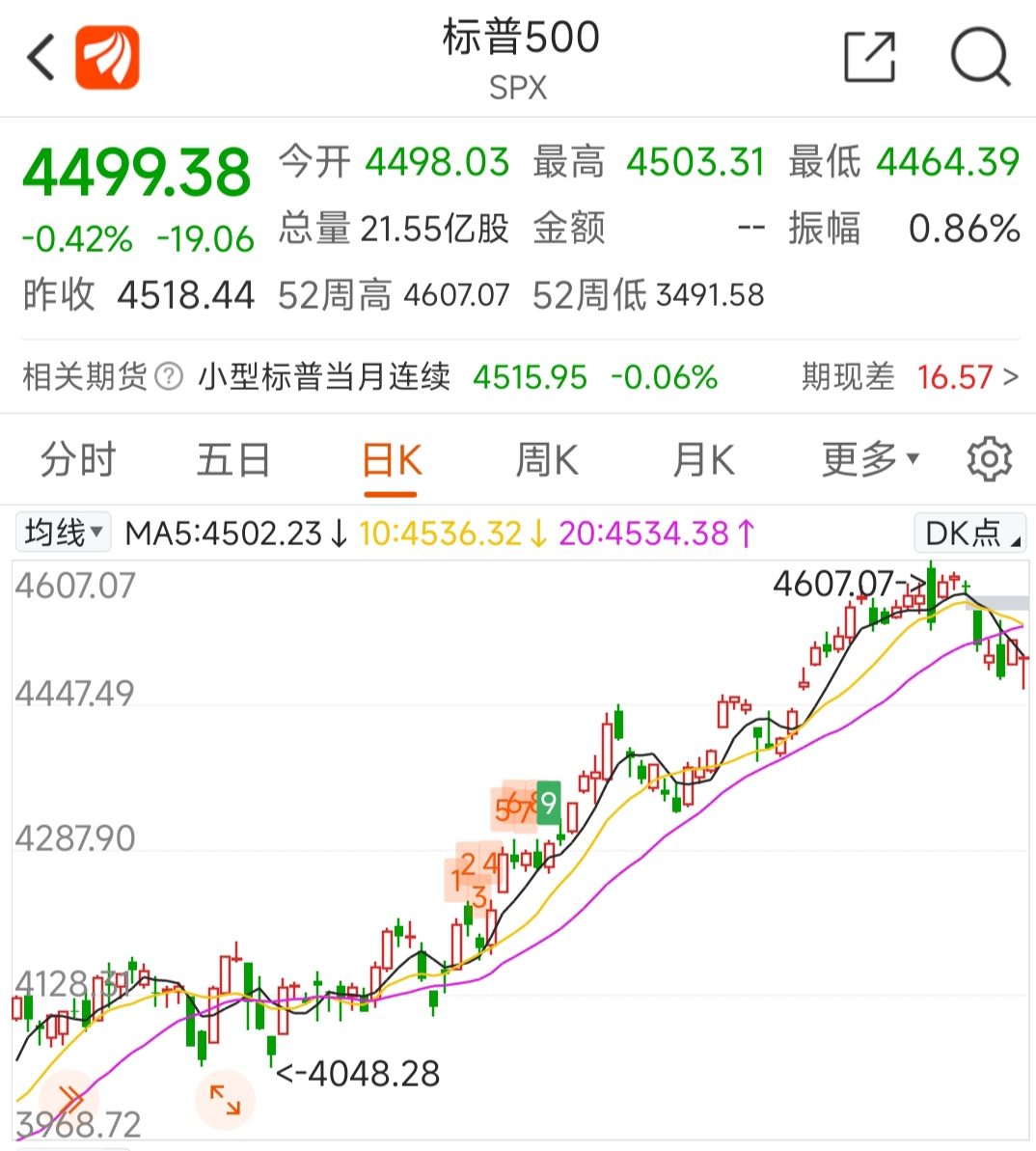Viewport: 1036px width, 1151px height.
Task: Toggle the green '9' signal marker on chart
Action: [x=548, y=802]
